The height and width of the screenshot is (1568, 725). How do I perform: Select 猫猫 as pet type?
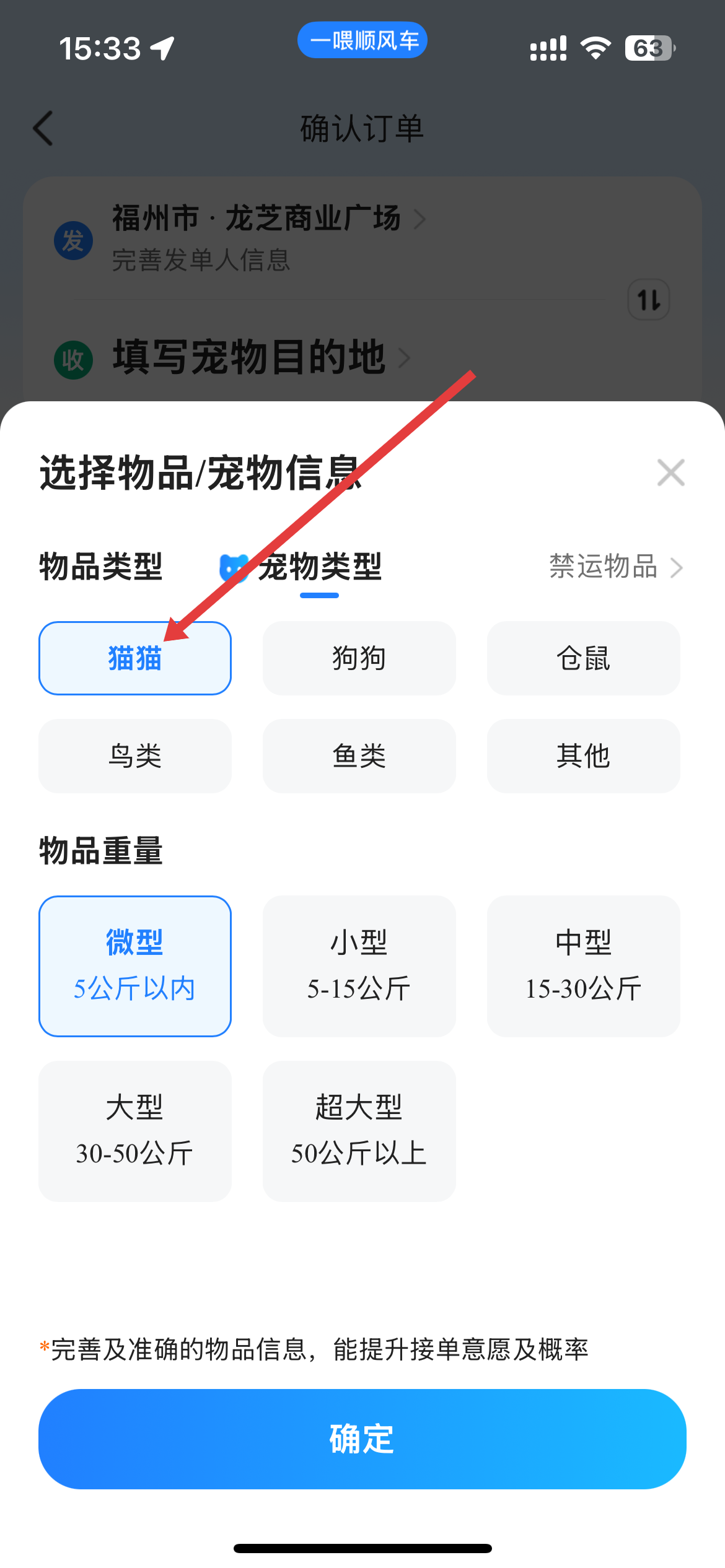coord(135,658)
